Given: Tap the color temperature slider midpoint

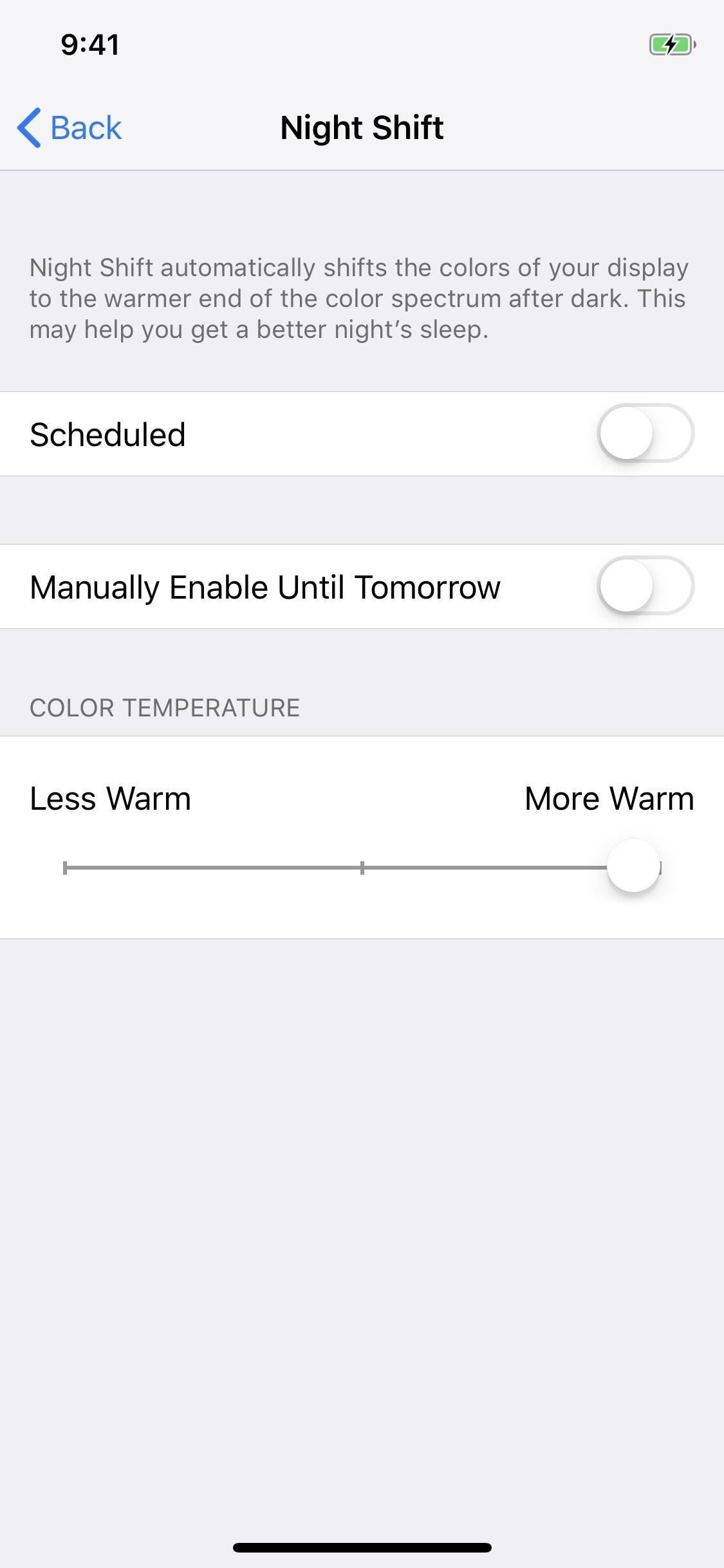Looking at the screenshot, I should coord(362,868).
